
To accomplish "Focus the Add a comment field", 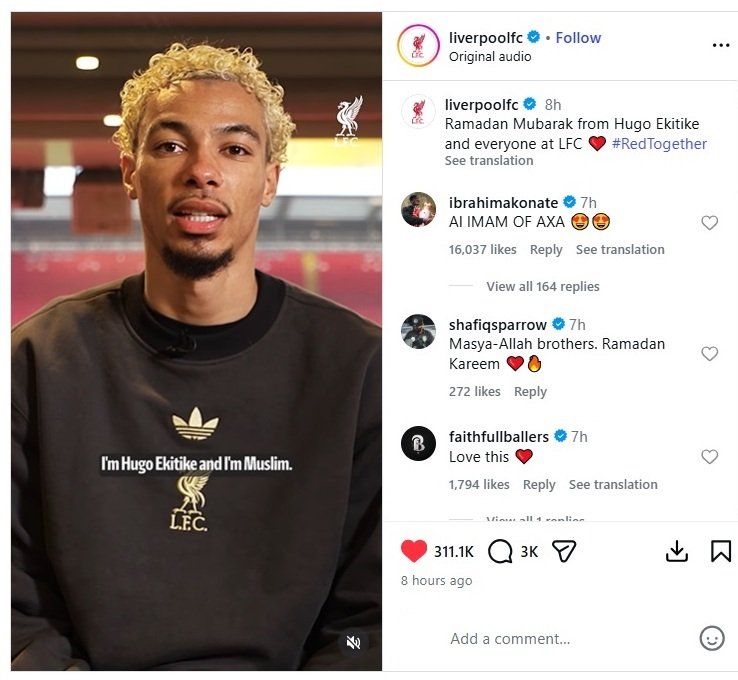I will coord(560,639).
